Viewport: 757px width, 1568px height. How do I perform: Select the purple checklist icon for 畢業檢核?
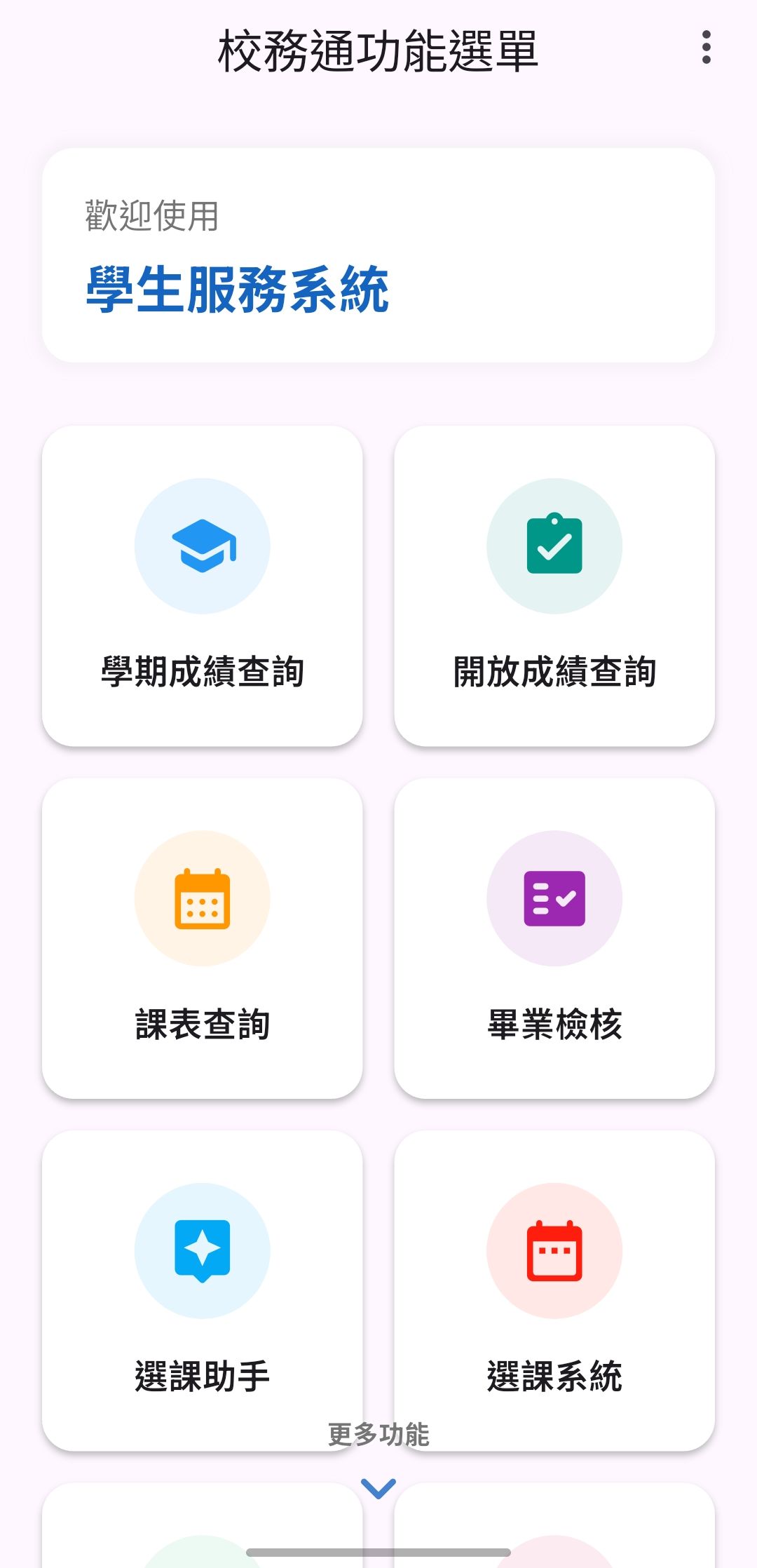[554, 900]
